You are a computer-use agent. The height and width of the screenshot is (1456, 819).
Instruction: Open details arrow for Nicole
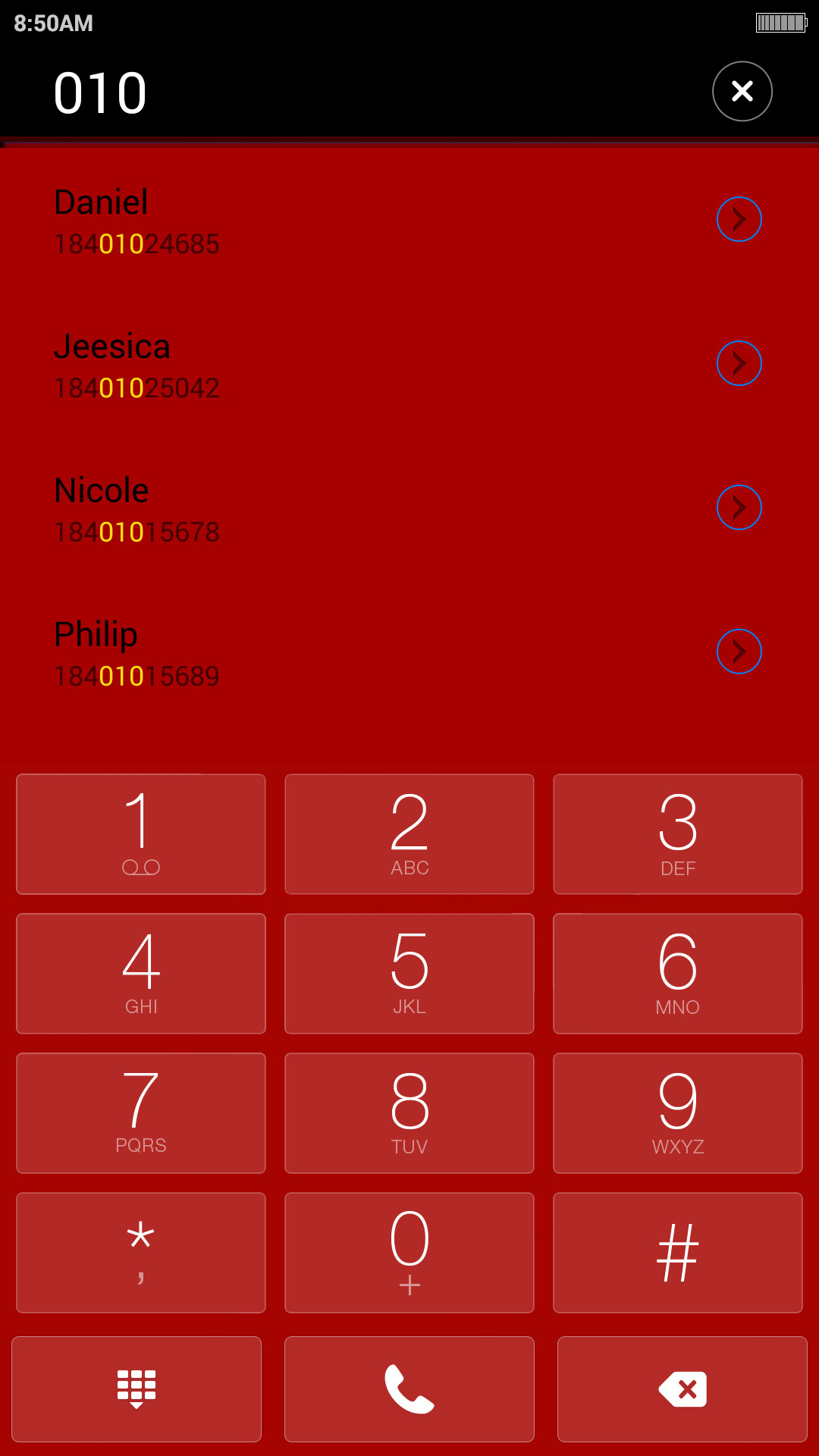(739, 507)
